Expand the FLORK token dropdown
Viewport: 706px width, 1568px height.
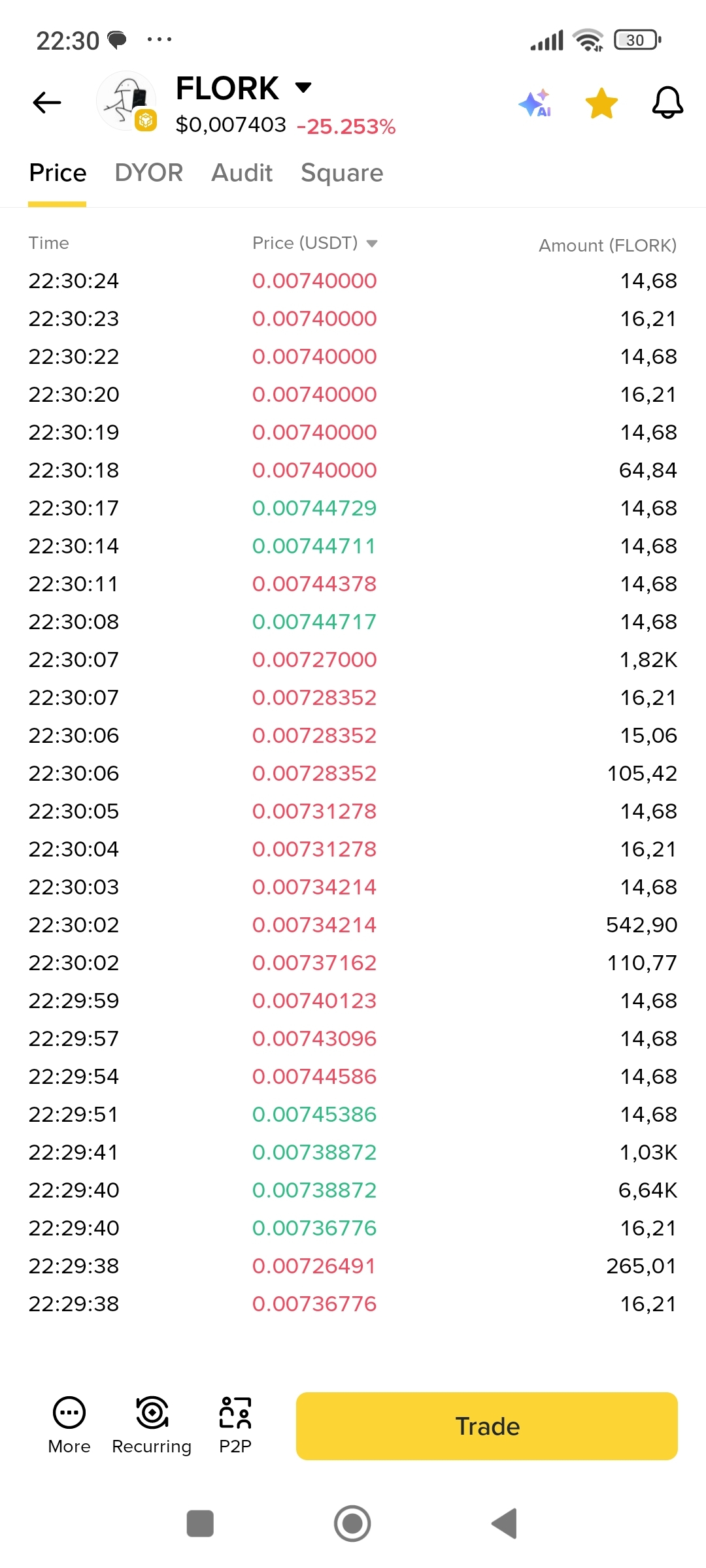pos(303,88)
